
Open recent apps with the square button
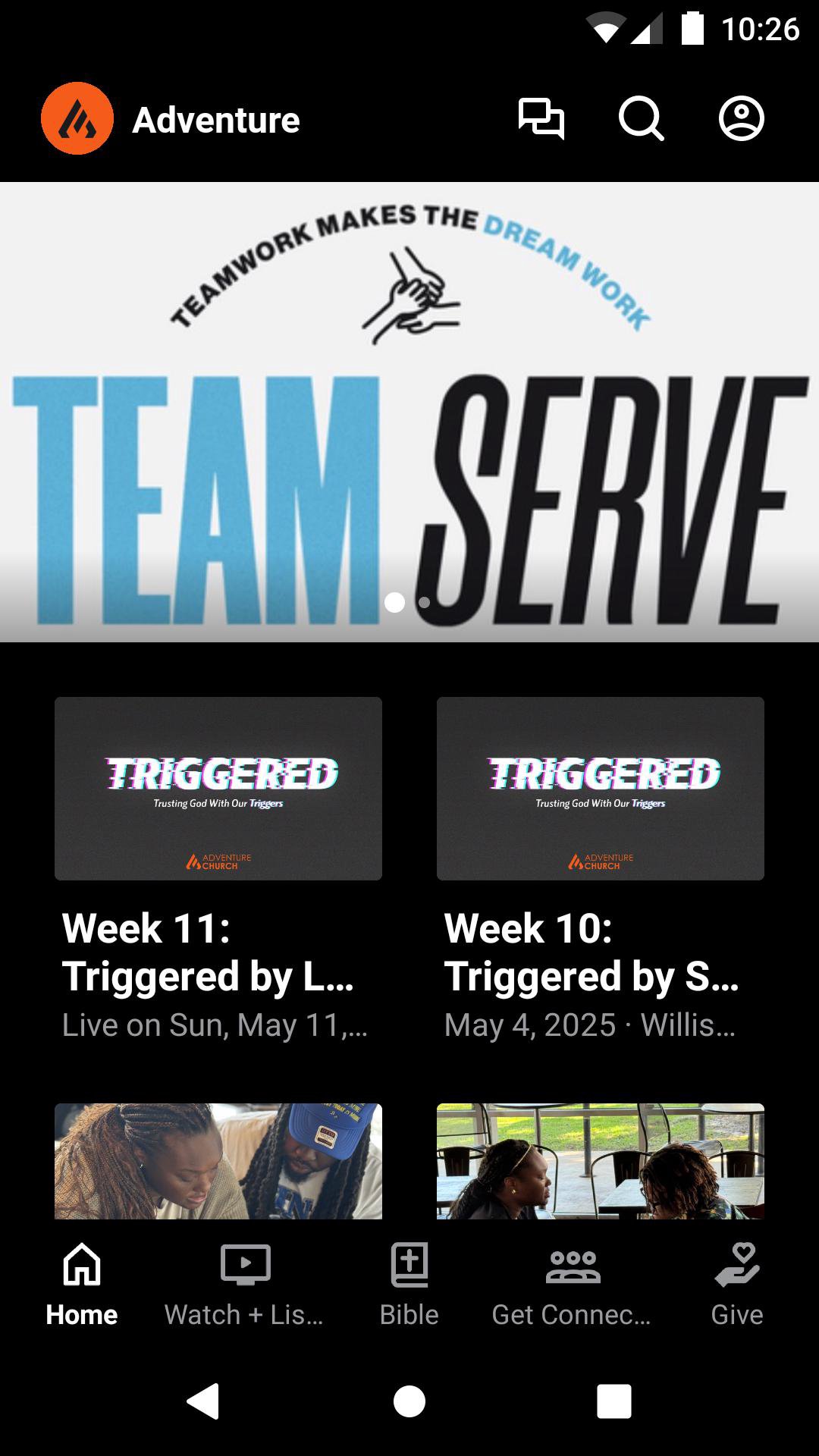(x=614, y=1401)
